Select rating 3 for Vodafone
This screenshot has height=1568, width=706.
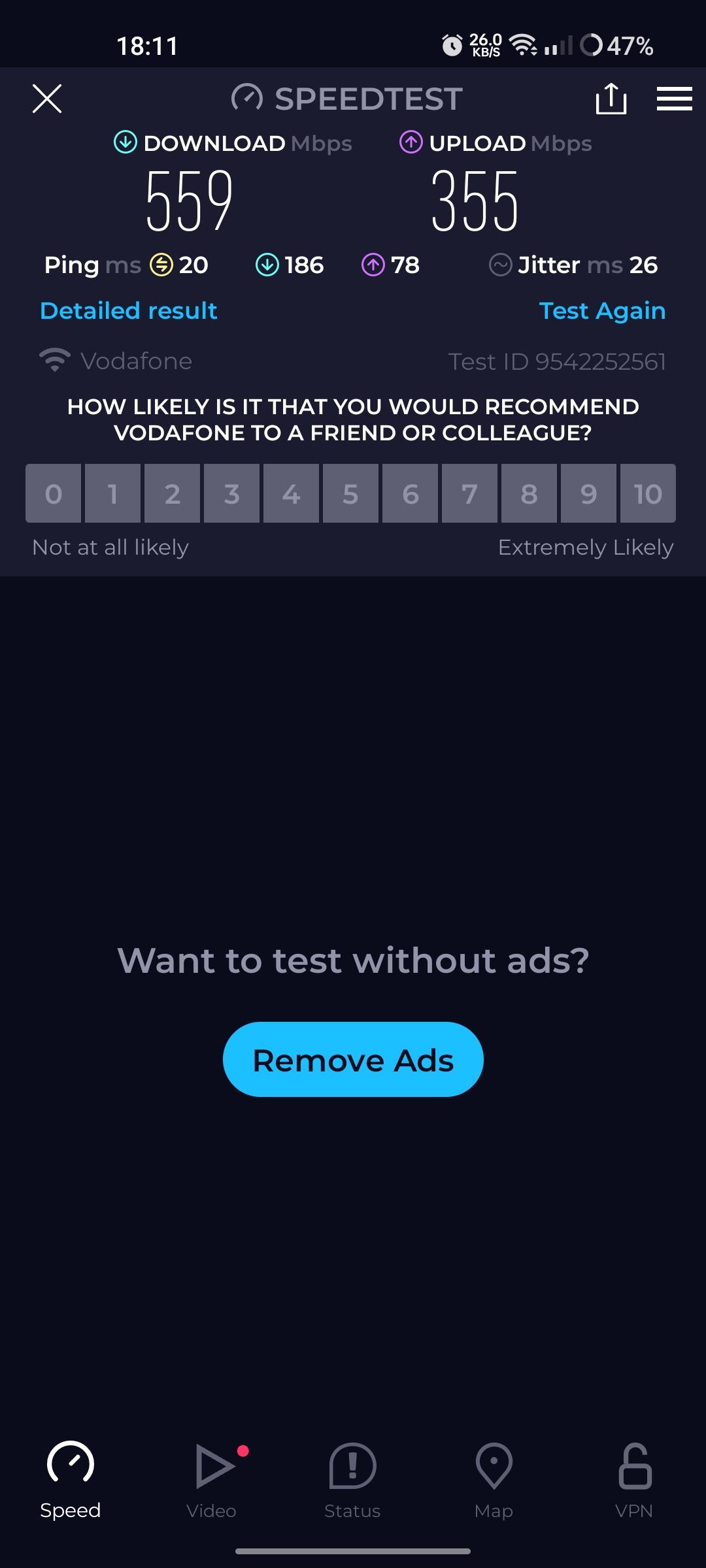pos(231,493)
